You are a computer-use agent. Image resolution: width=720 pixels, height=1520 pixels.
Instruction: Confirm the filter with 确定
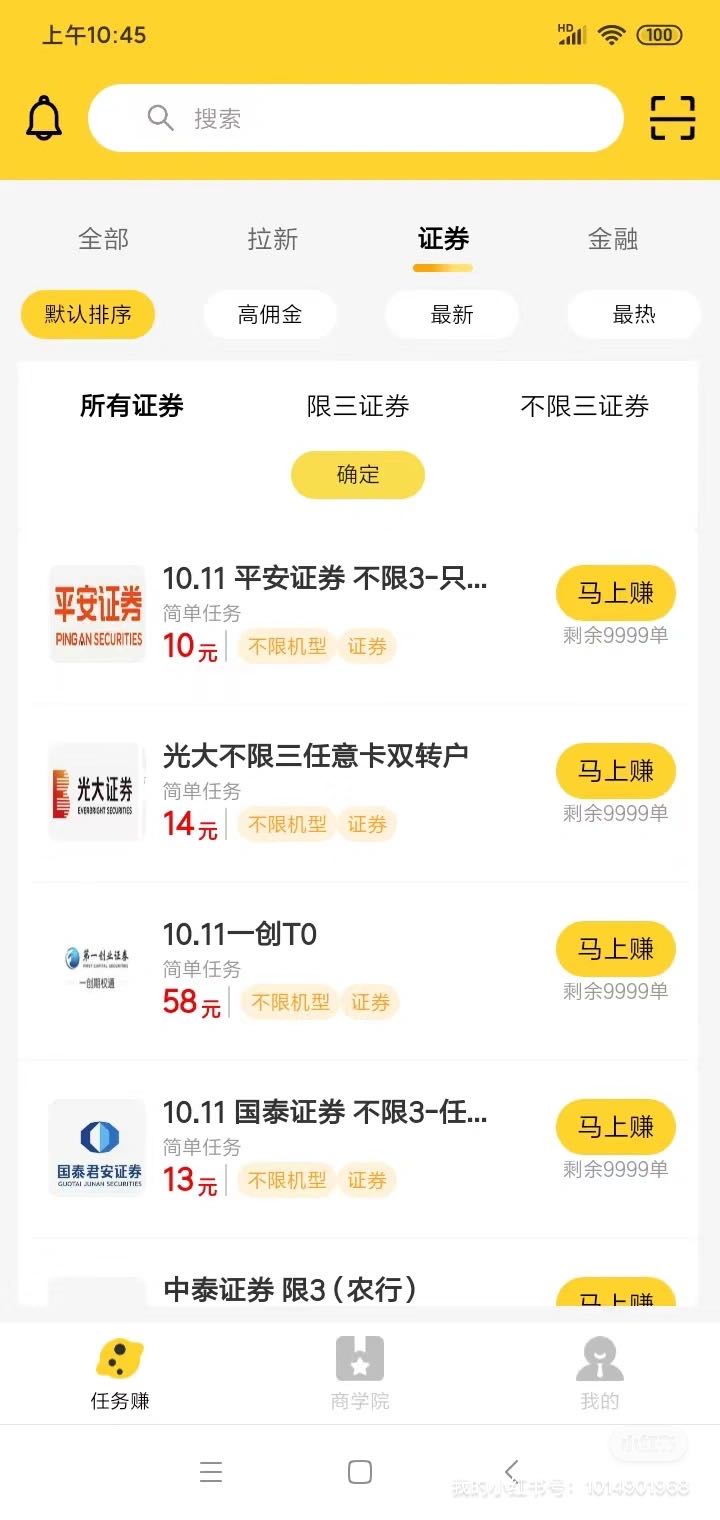pyautogui.click(x=358, y=475)
